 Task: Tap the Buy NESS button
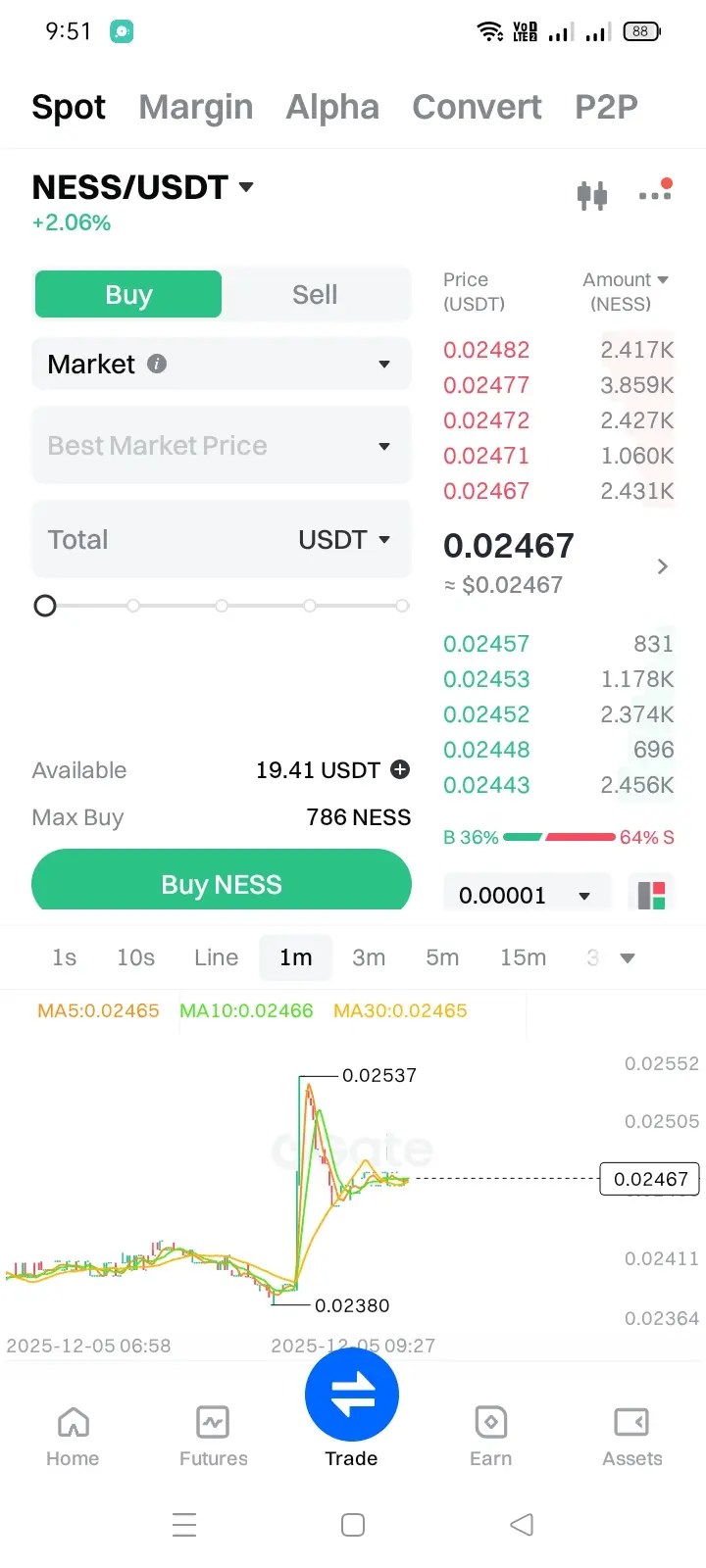(x=222, y=883)
